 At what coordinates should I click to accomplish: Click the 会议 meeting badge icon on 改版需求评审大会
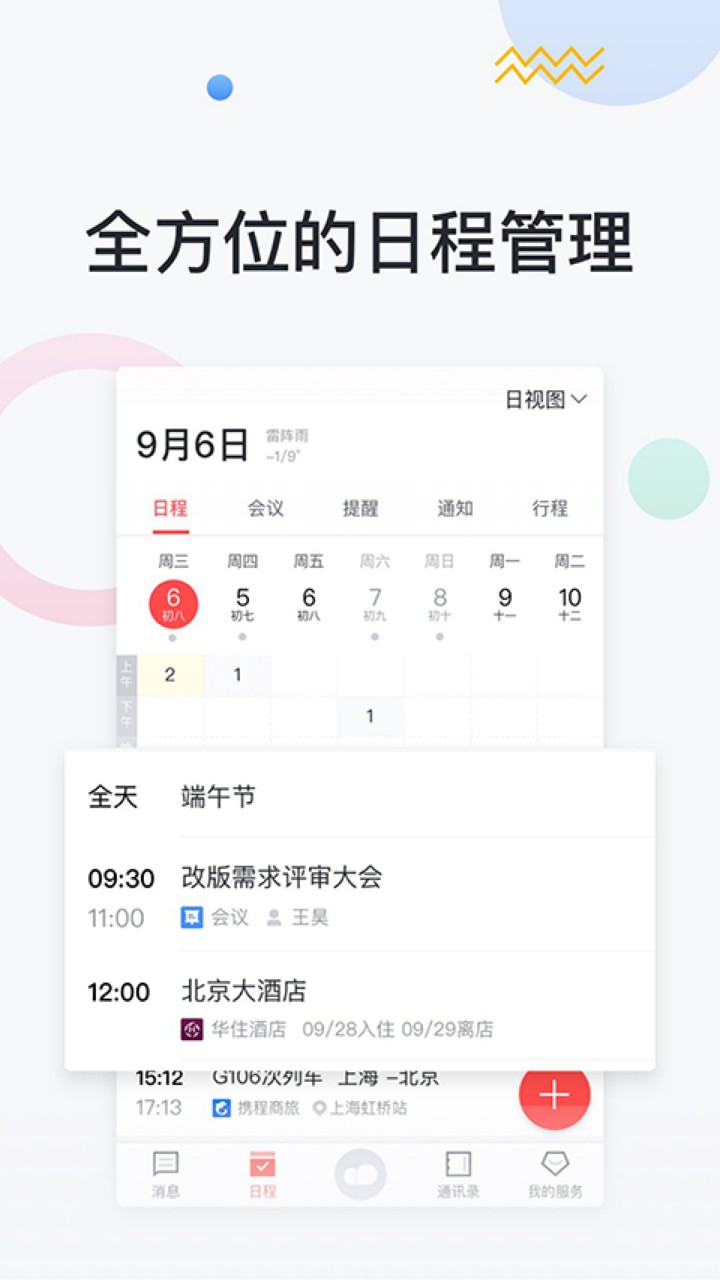[192, 917]
